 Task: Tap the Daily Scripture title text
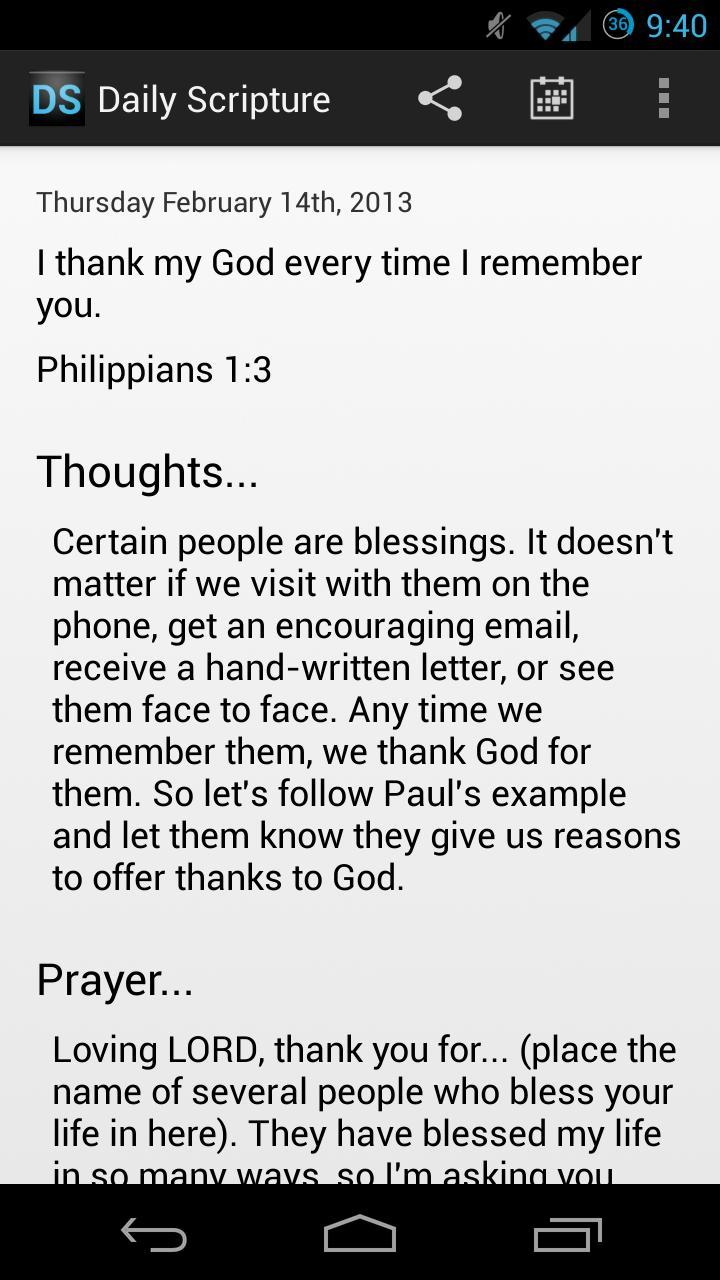click(x=214, y=97)
